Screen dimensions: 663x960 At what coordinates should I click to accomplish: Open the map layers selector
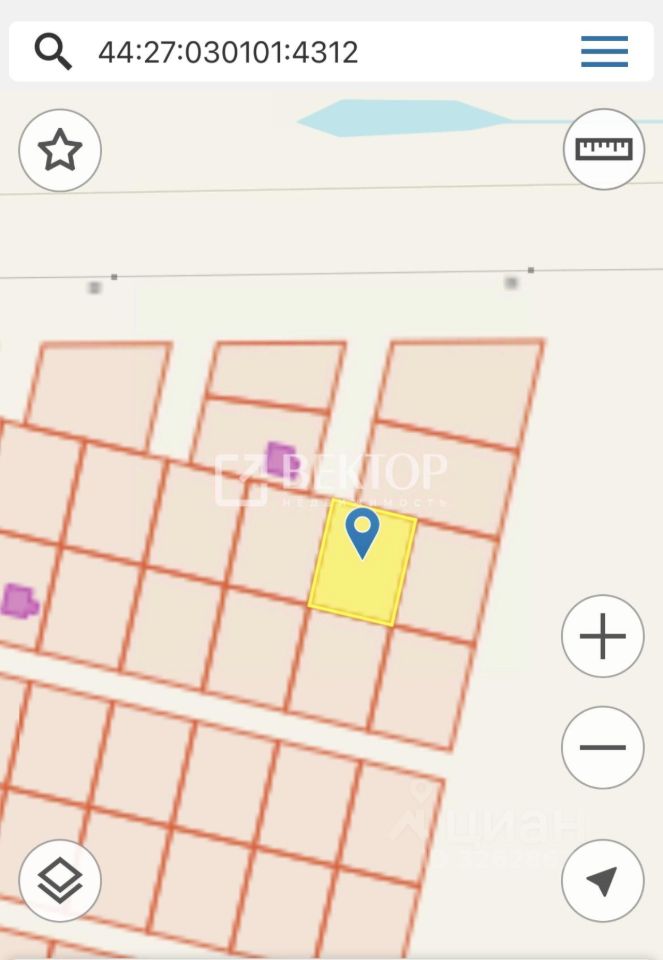[60, 881]
